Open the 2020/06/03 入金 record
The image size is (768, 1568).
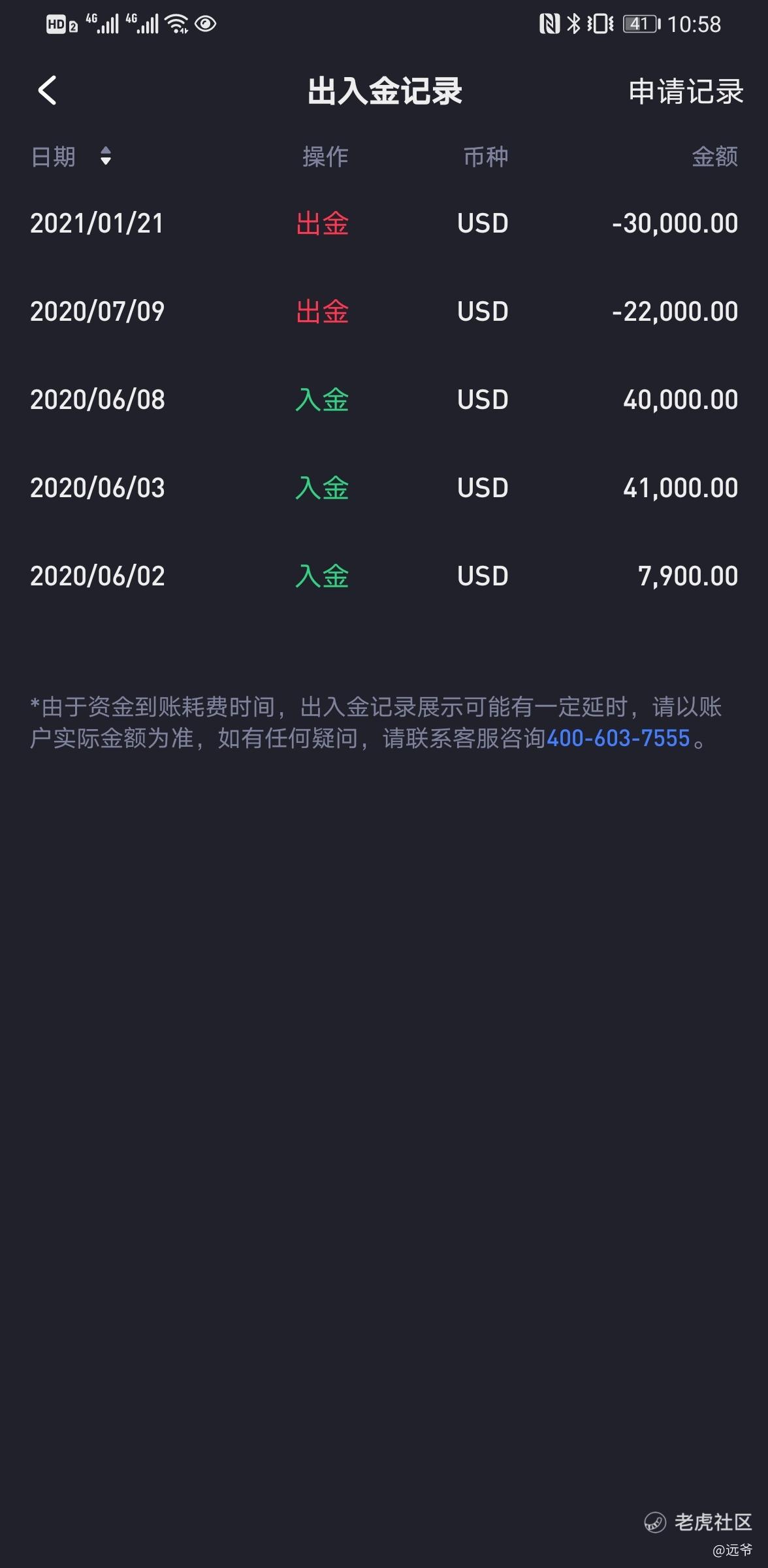coord(384,488)
